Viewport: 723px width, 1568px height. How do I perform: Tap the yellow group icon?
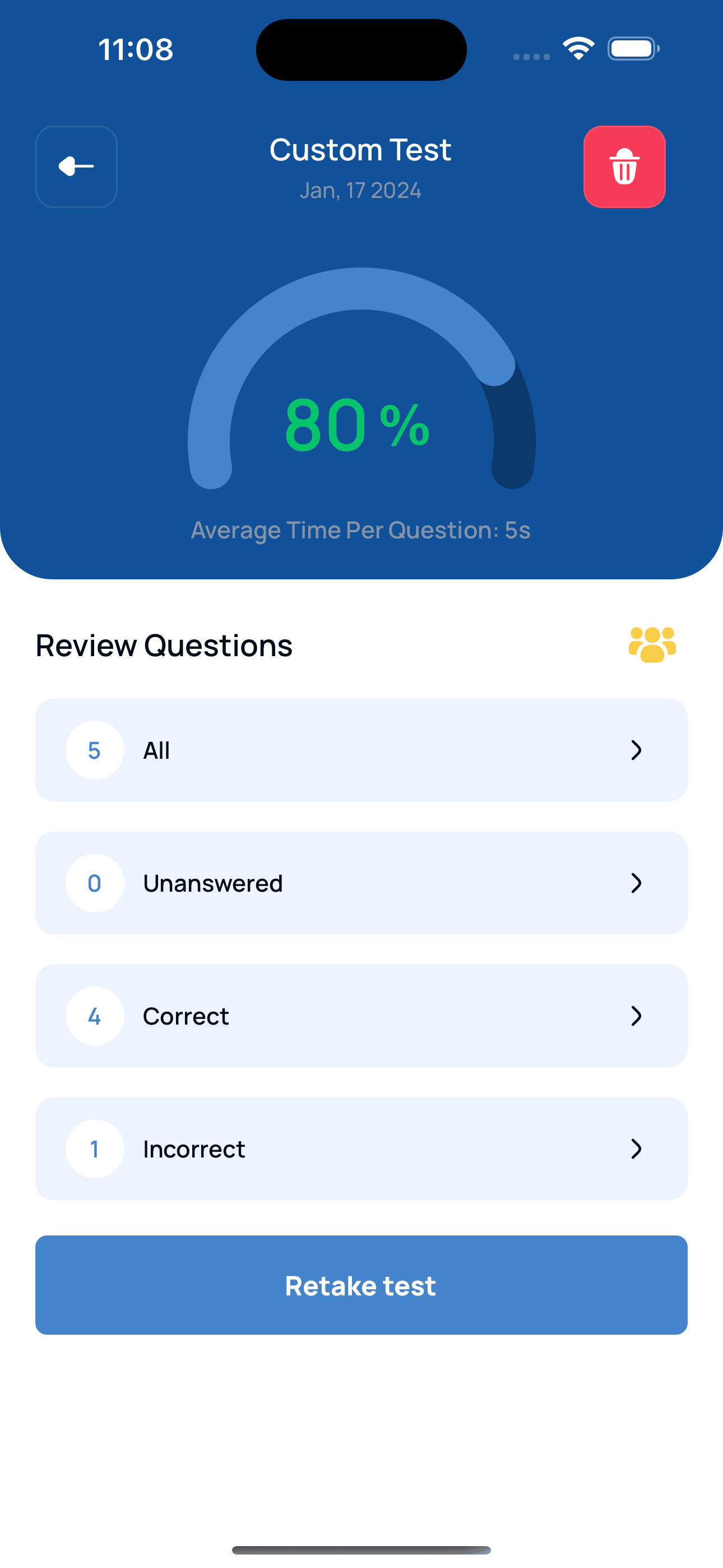pos(652,644)
